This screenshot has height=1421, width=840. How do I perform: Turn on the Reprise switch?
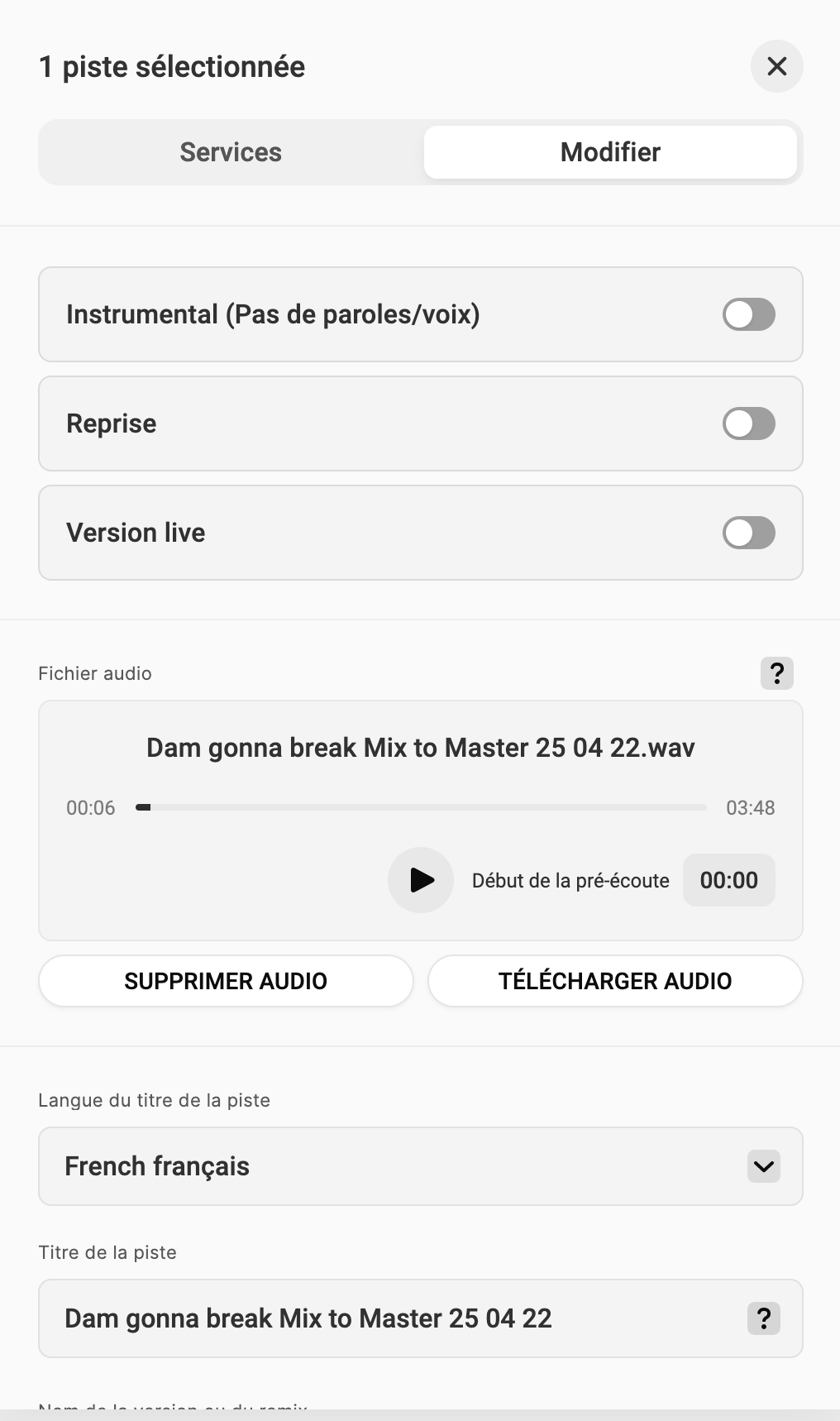pyautogui.click(x=747, y=423)
